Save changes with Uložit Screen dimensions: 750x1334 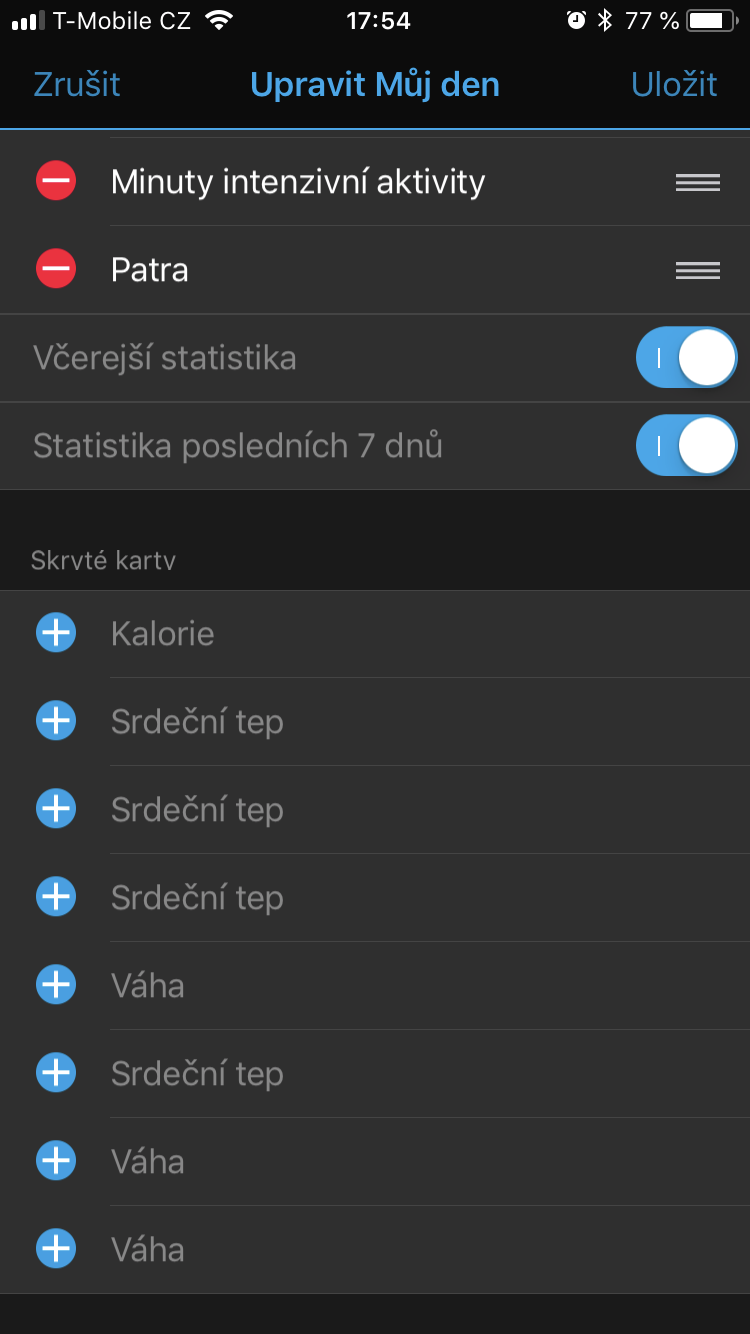[x=674, y=84]
